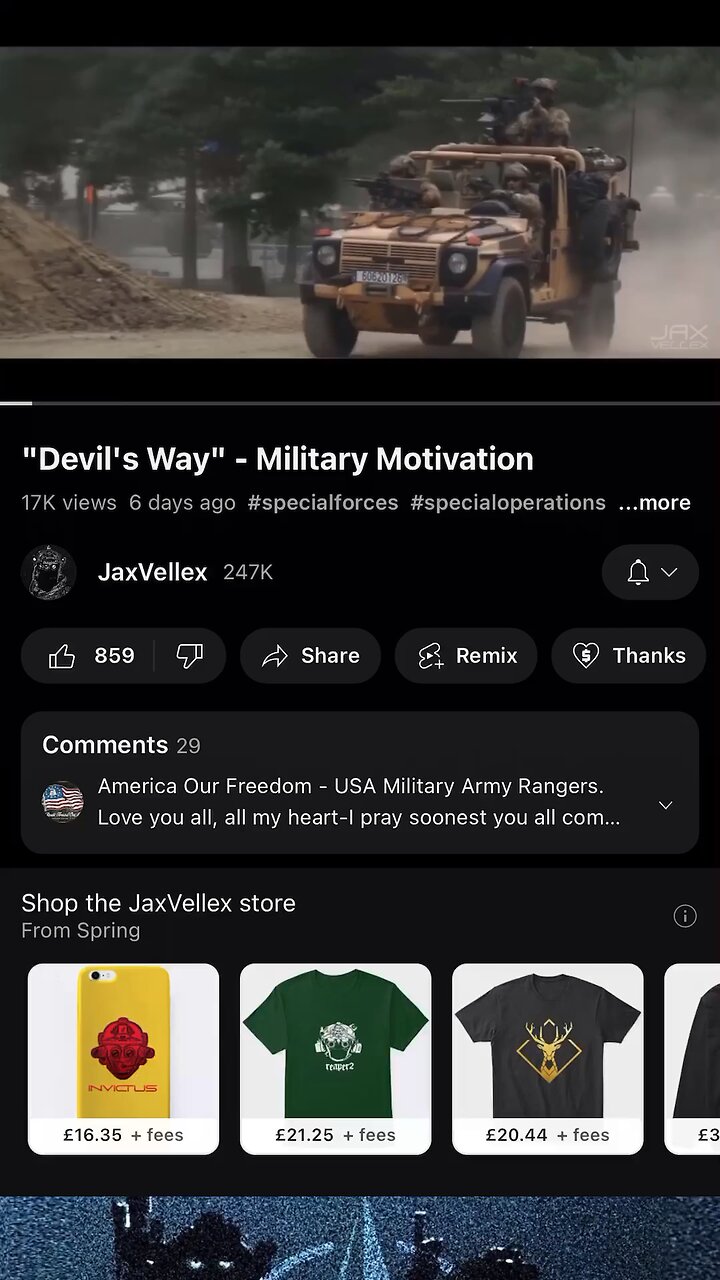Screen dimensions: 720x1280
Task: Tap the #specialforces hashtag
Action: pos(322,503)
